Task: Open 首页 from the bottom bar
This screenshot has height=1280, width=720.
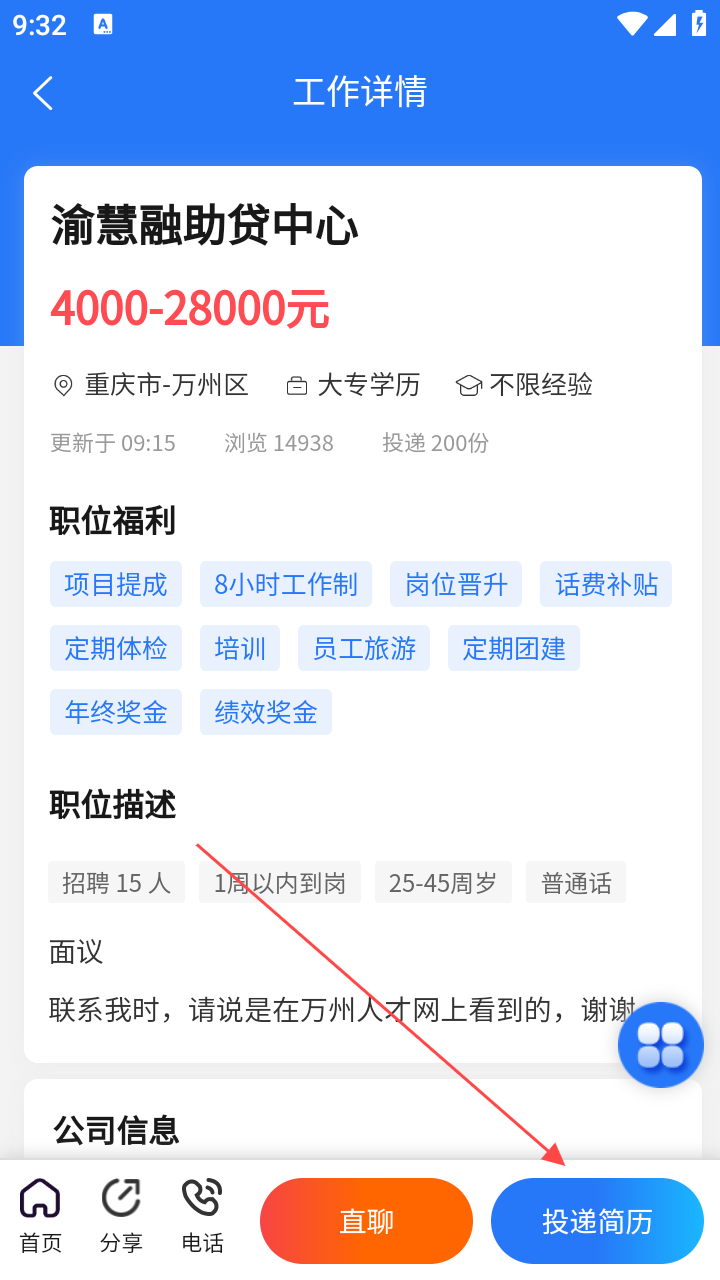Action: [x=40, y=1216]
